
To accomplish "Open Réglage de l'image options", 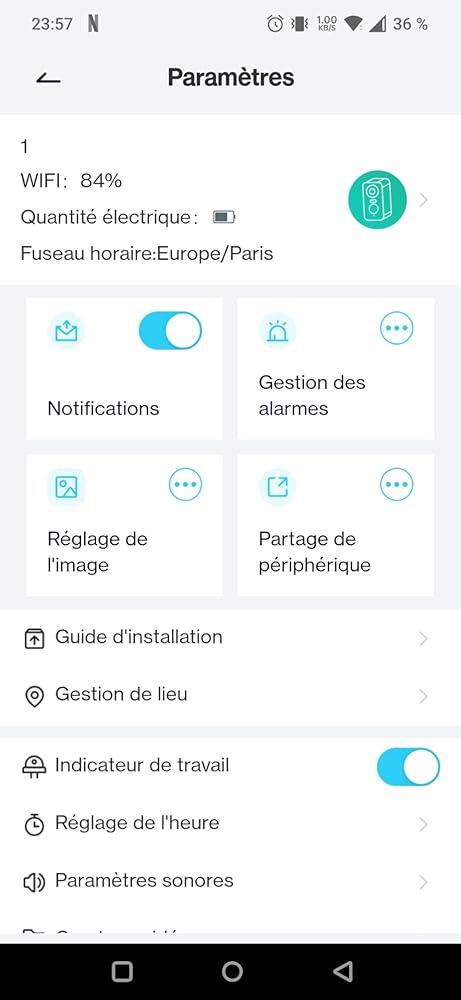I will tap(186, 485).
